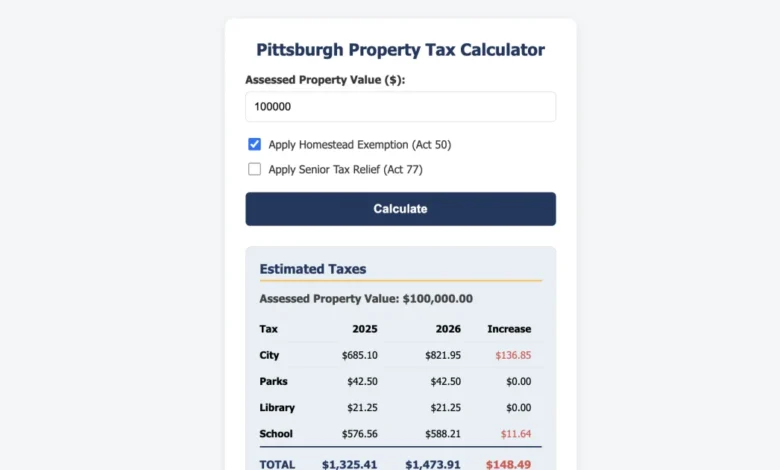Uncheck Apply Homestead Exemption (Act 50)
Image resolution: width=780 pixels, height=470 pixels.
pyautogui.click(x=255, y=145)
